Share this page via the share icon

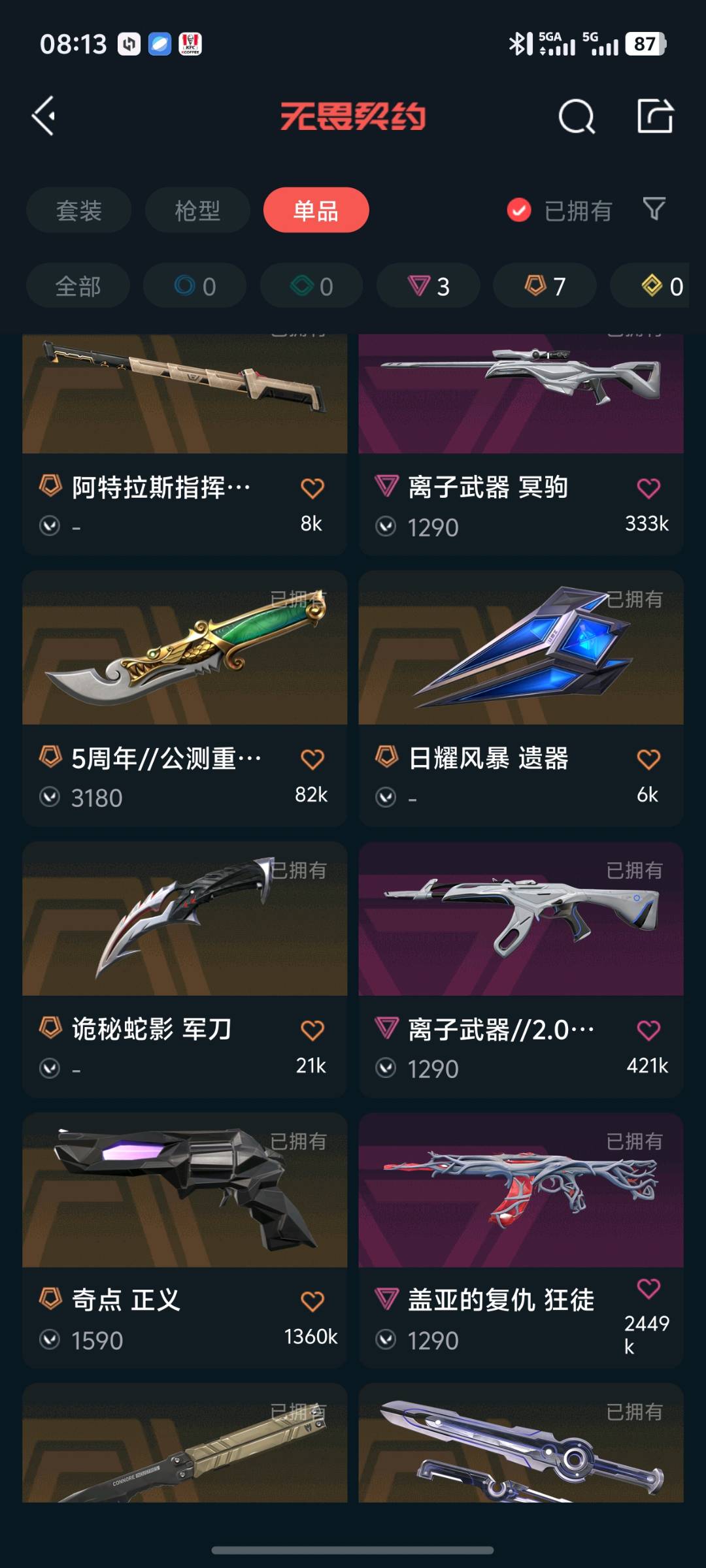click(x=654, y=116)
